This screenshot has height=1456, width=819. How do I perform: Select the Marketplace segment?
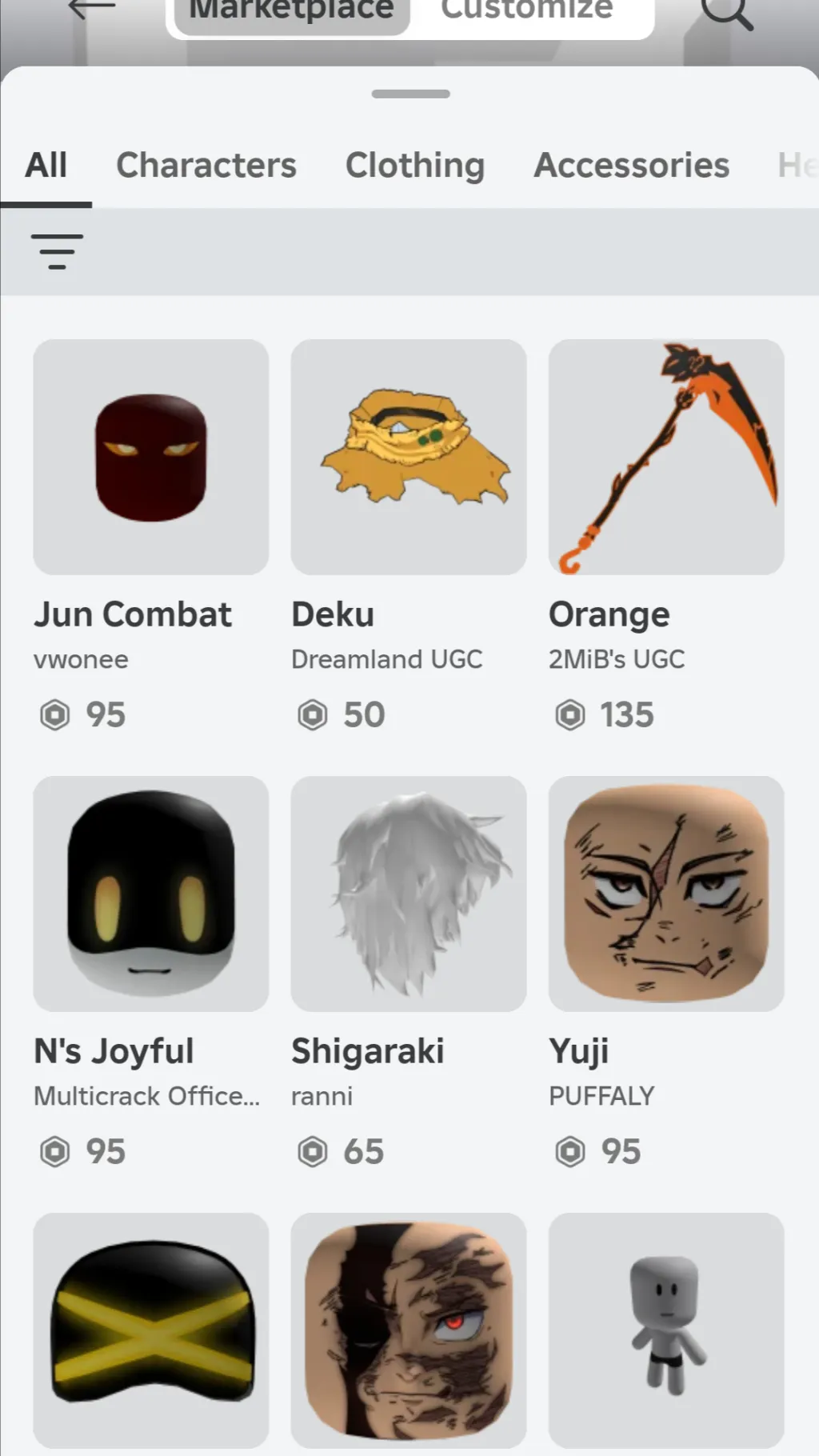[x=292, y=13]
